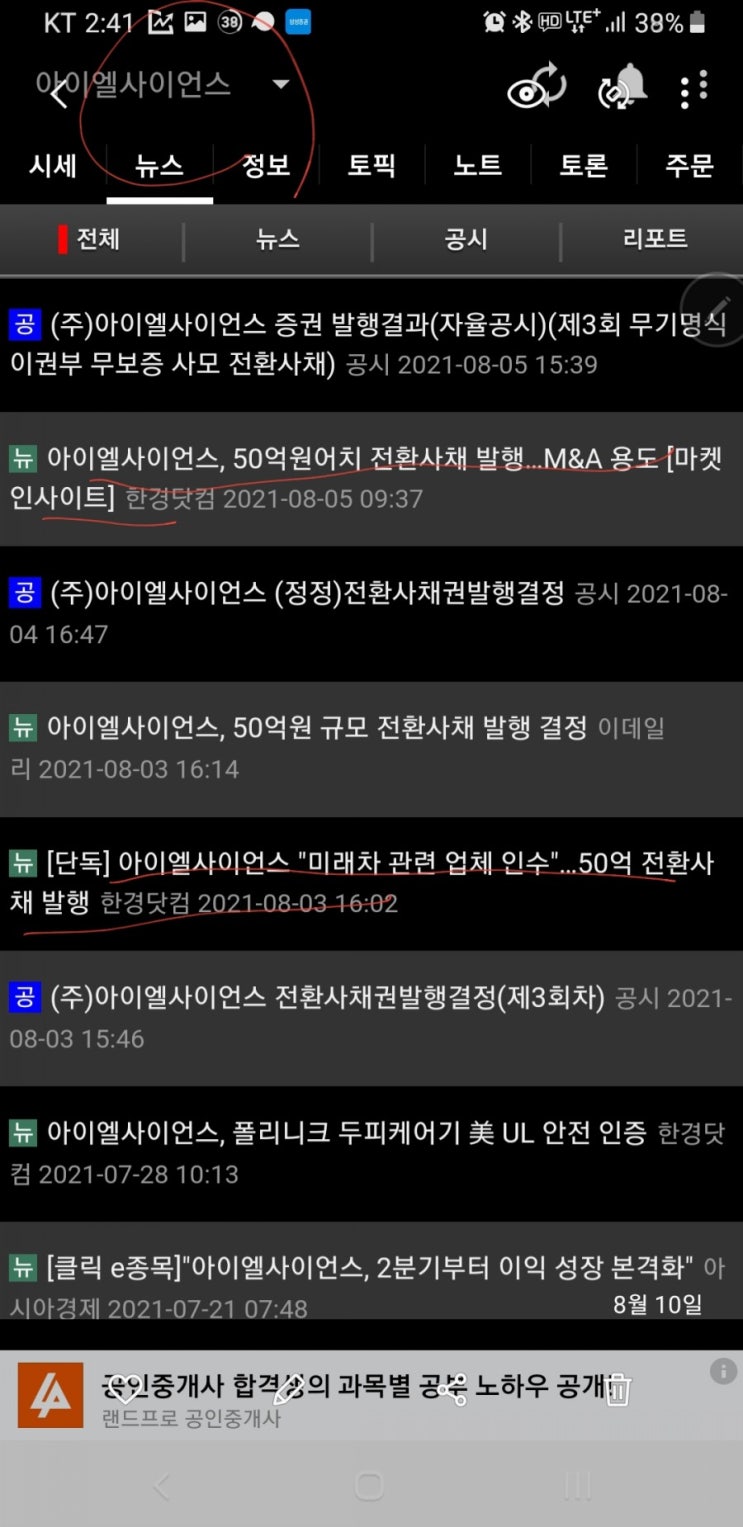
Task: Tap the eye refresh watchlist icon
Action: tap(535, 89)
